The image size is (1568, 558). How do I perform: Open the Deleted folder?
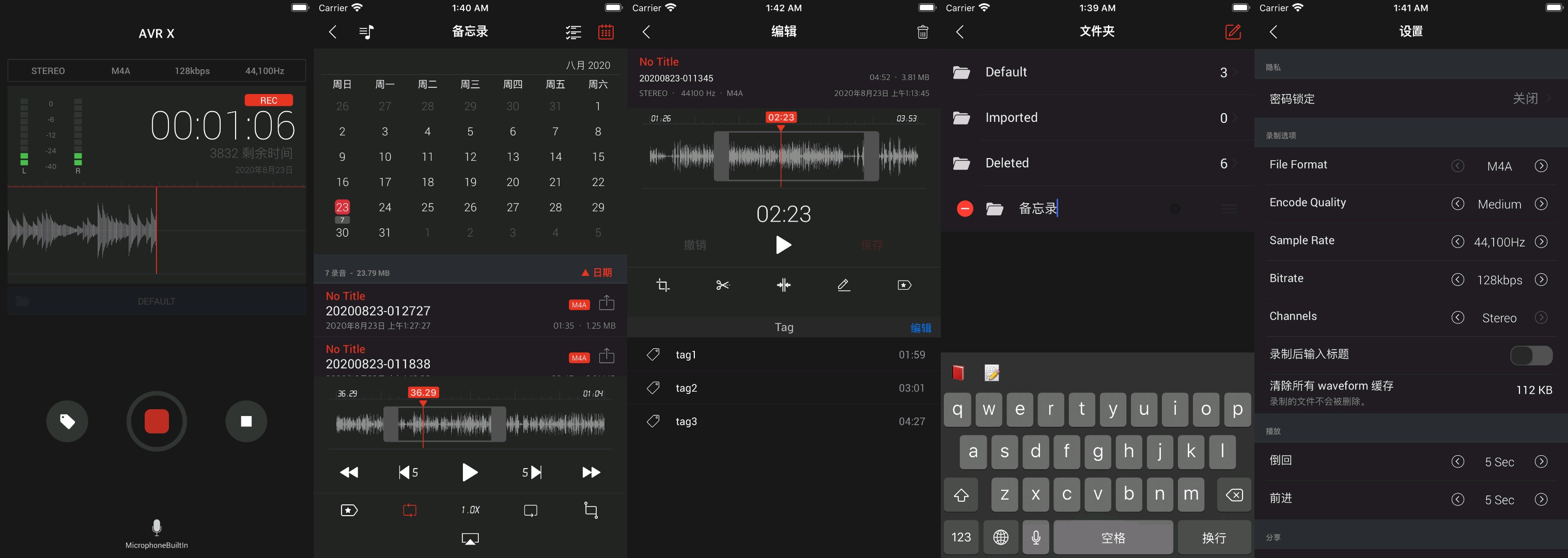click(x=1097, y=163)
